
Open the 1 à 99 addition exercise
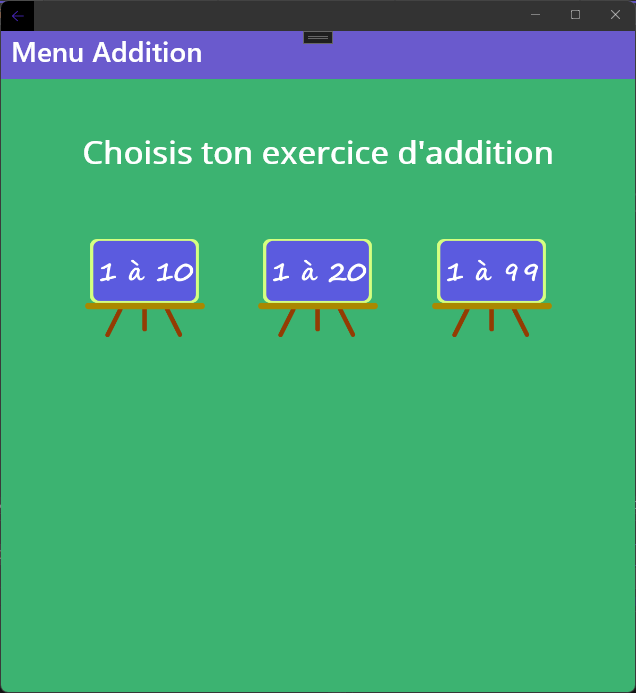point(491,271)
